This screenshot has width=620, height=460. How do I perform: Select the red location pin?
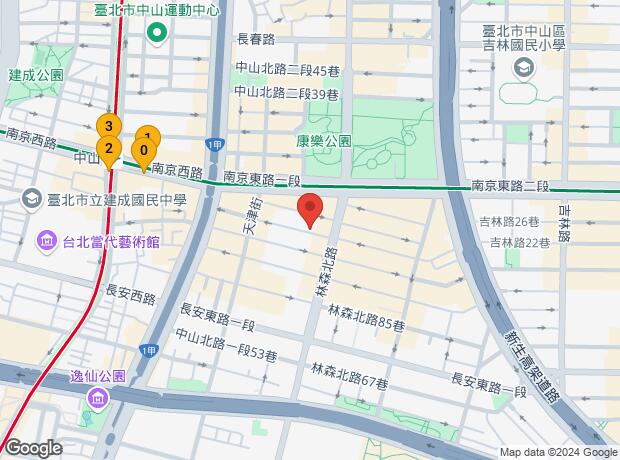[311, 210]
